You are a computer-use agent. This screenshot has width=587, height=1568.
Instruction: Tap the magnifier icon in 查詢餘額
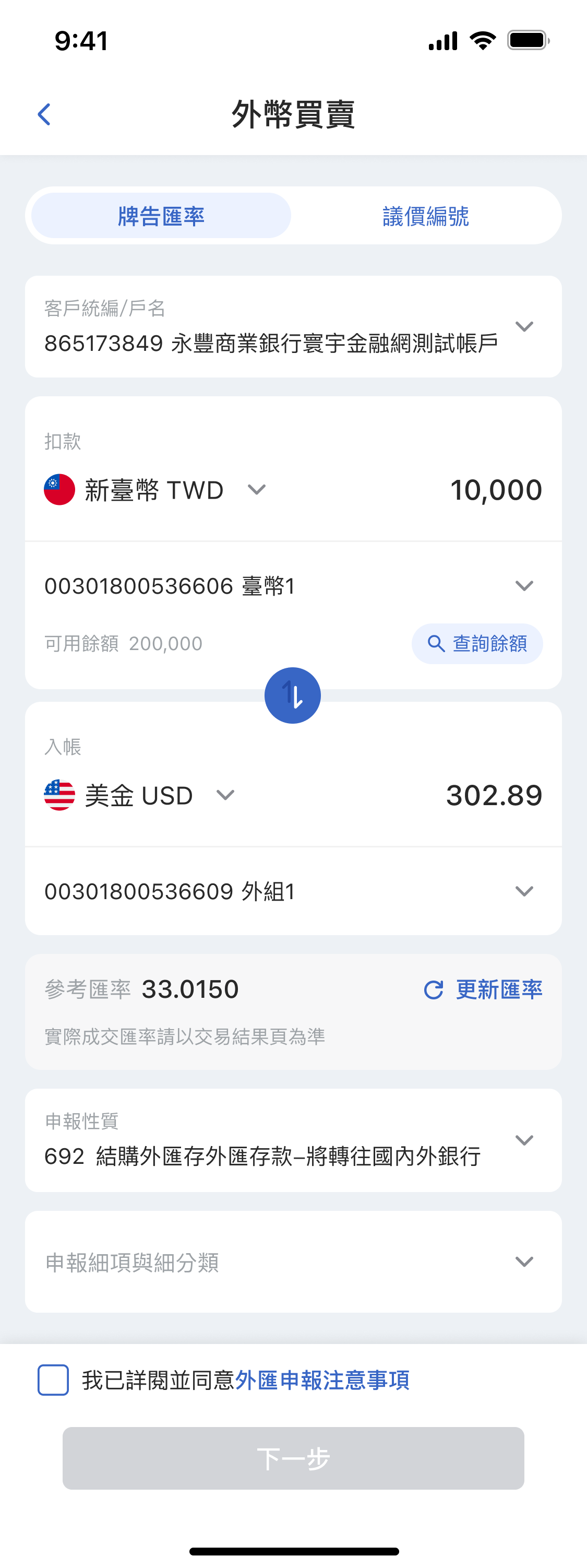tap(436, 643)
